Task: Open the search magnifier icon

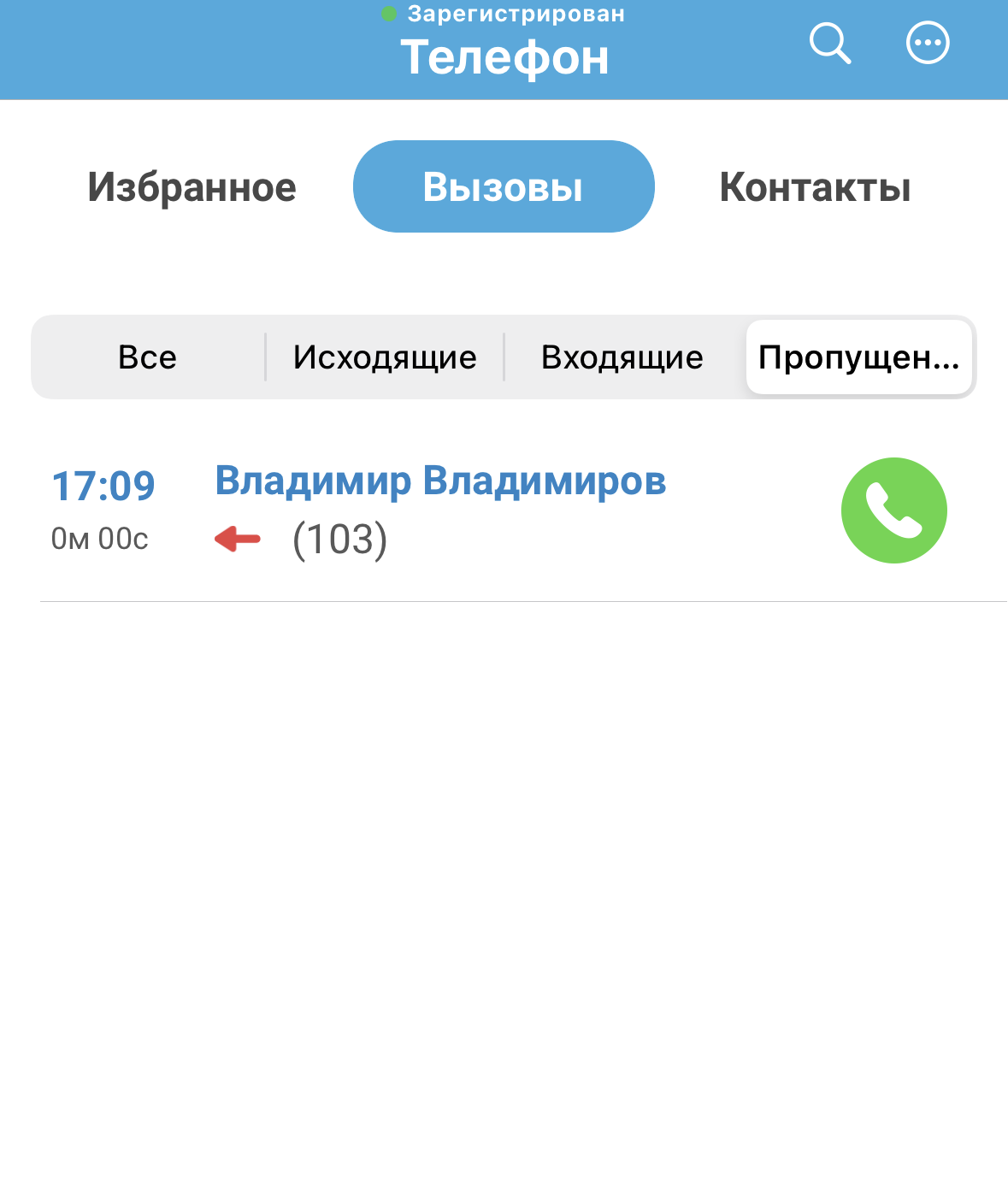Action: pyautogui.click(x=829, y=43)
